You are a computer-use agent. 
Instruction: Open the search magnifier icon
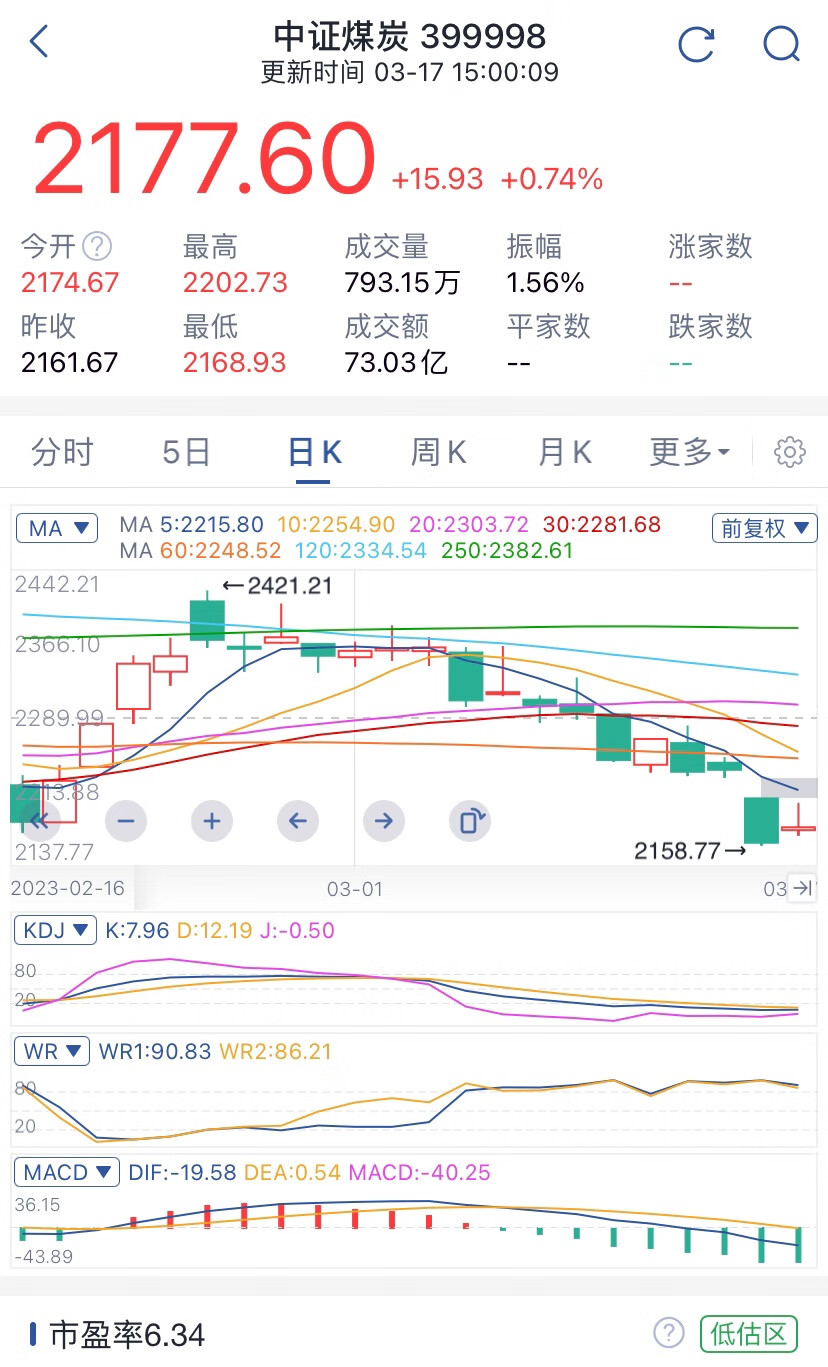(780, 43)
